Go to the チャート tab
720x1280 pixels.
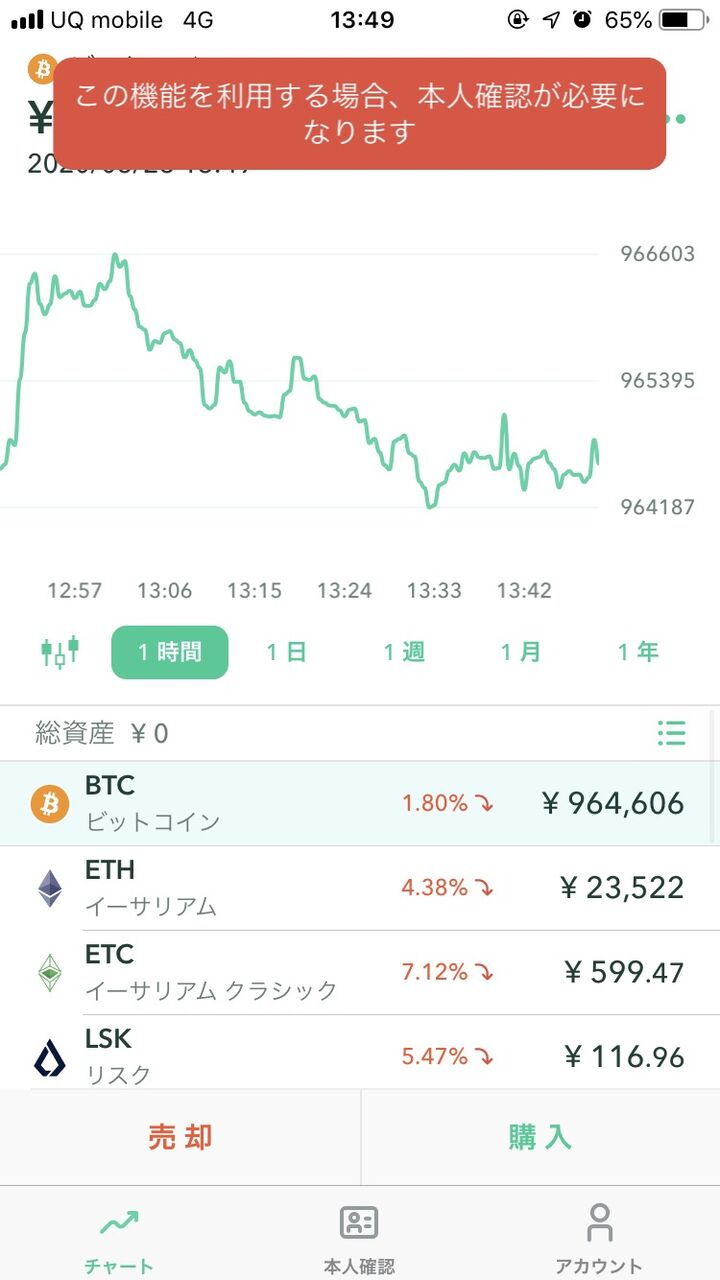tap(119, 1238)
